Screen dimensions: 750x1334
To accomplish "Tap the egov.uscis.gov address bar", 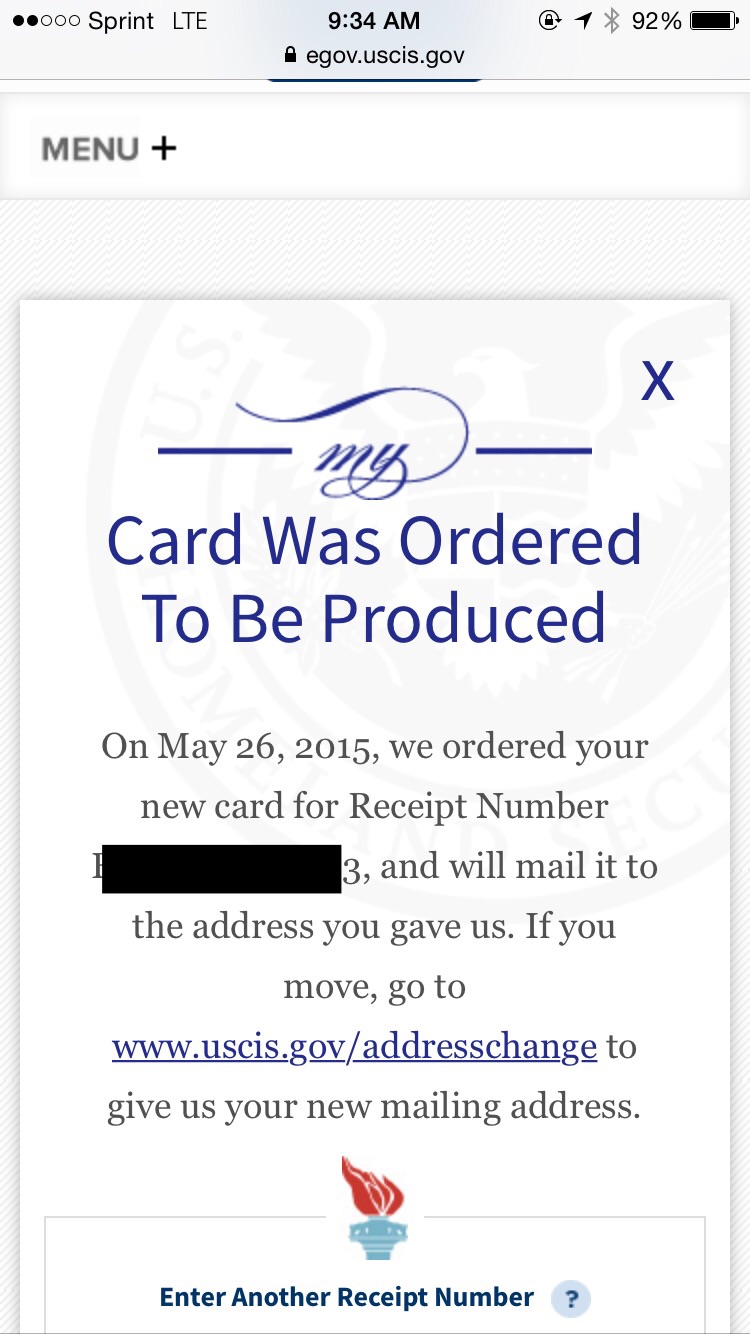I will click(x=375, y=55).
